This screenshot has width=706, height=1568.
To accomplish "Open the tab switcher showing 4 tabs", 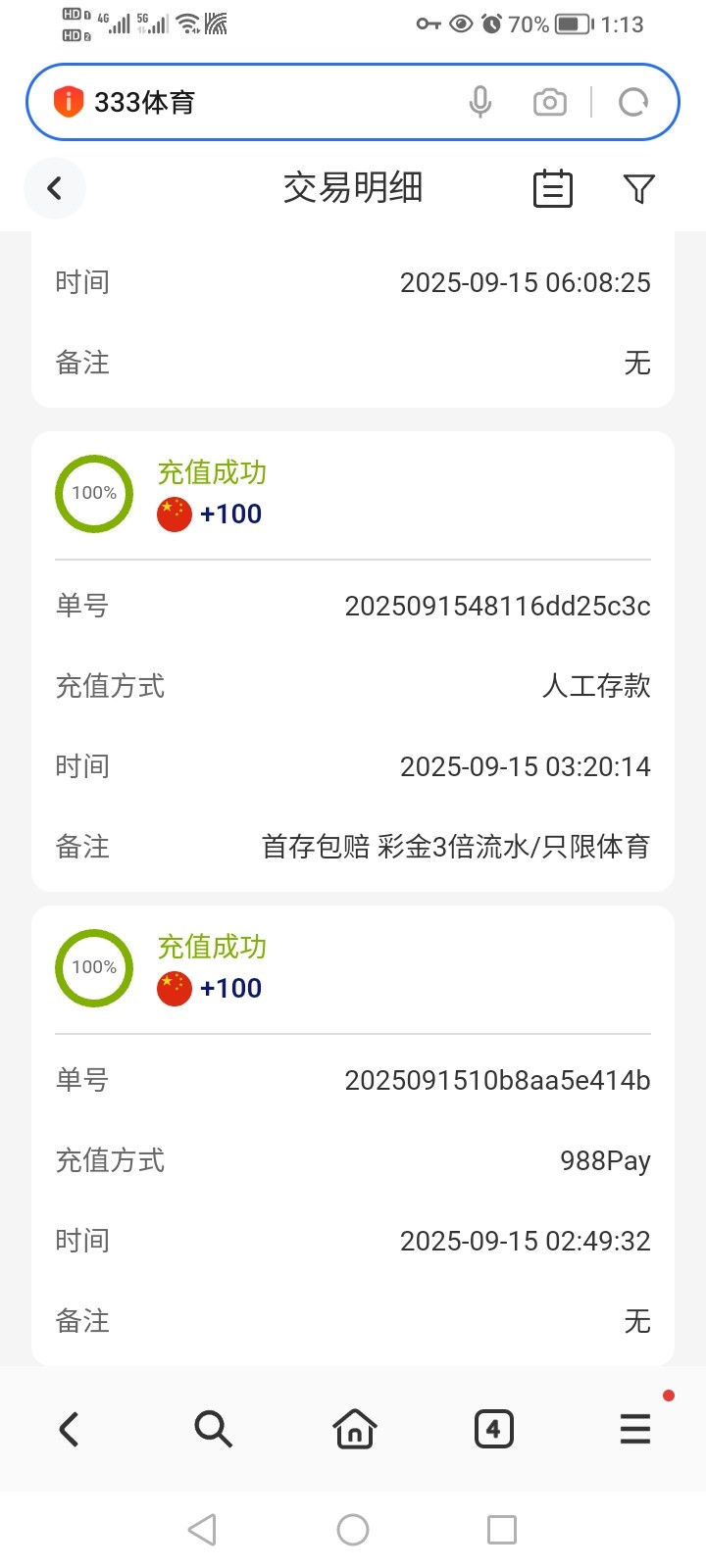I will [x=494, y=1429].
